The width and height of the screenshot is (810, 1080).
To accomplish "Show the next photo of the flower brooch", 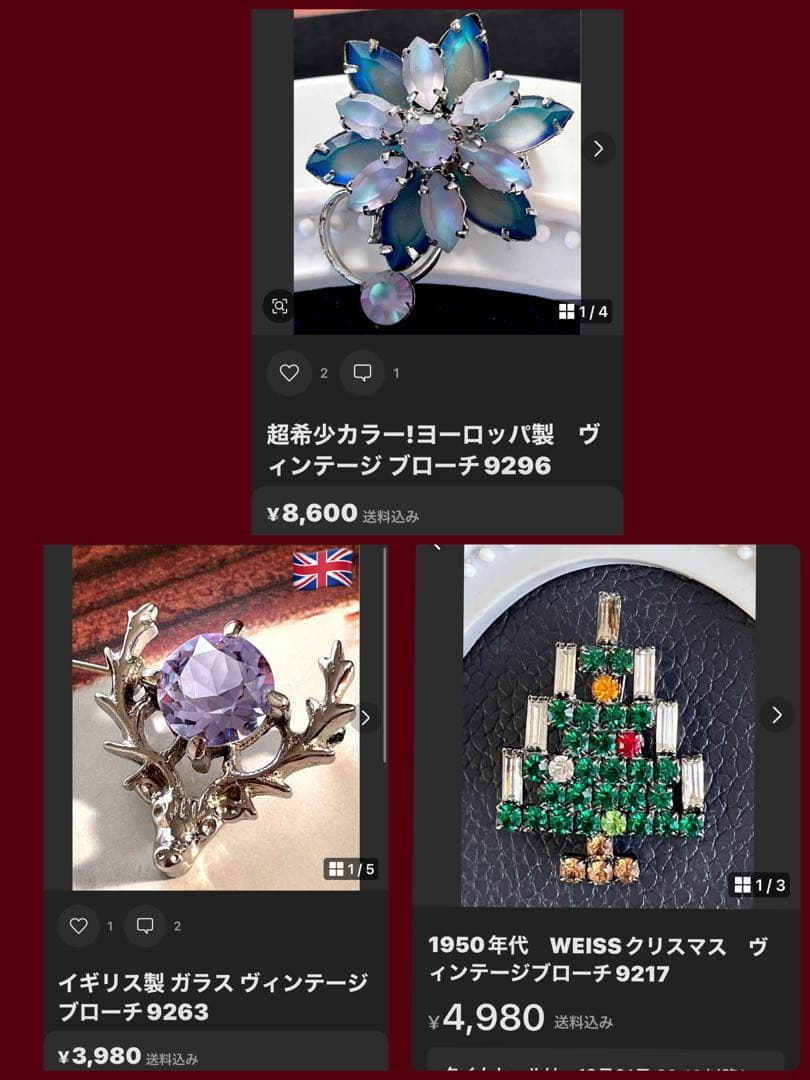I will click(x=599, y=148).
